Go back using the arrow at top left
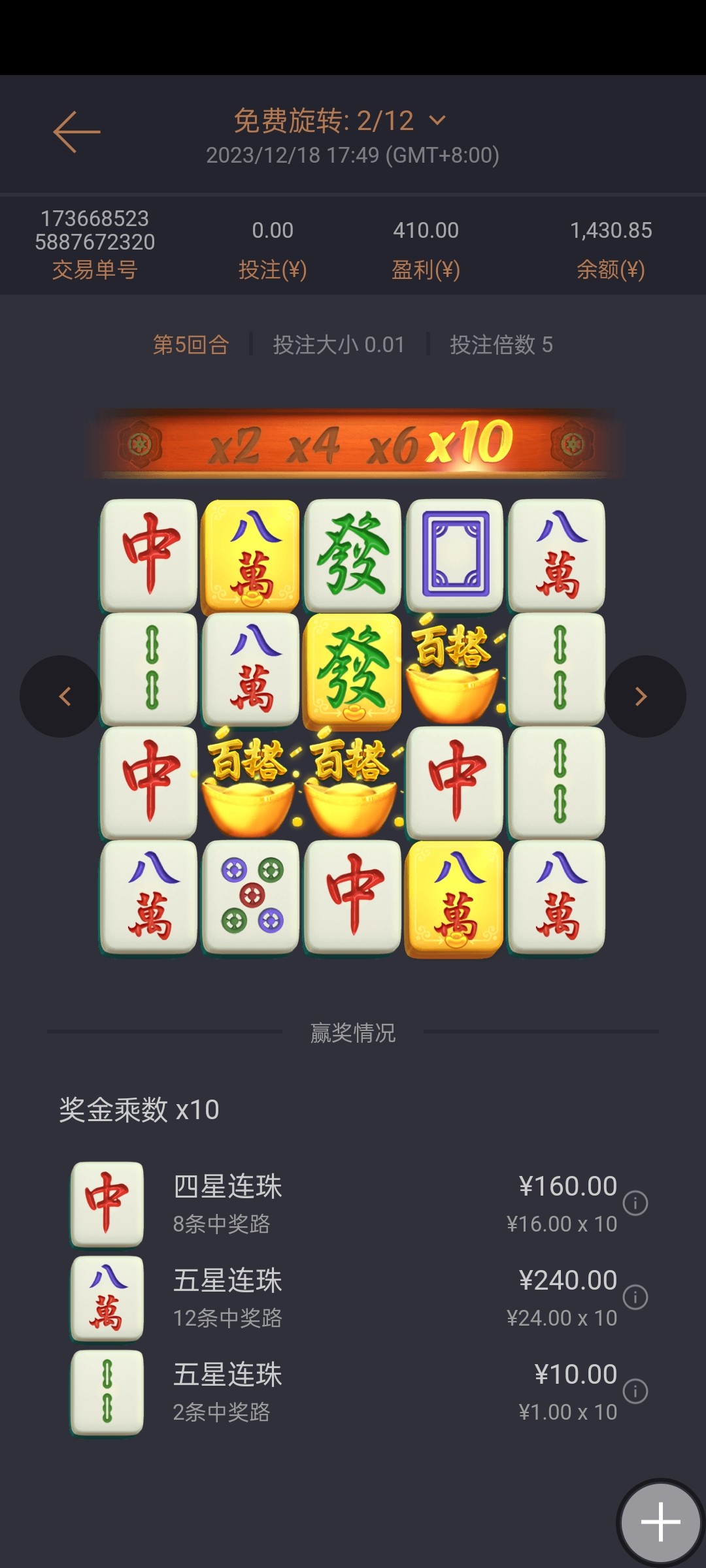 [x=76, y=131]
